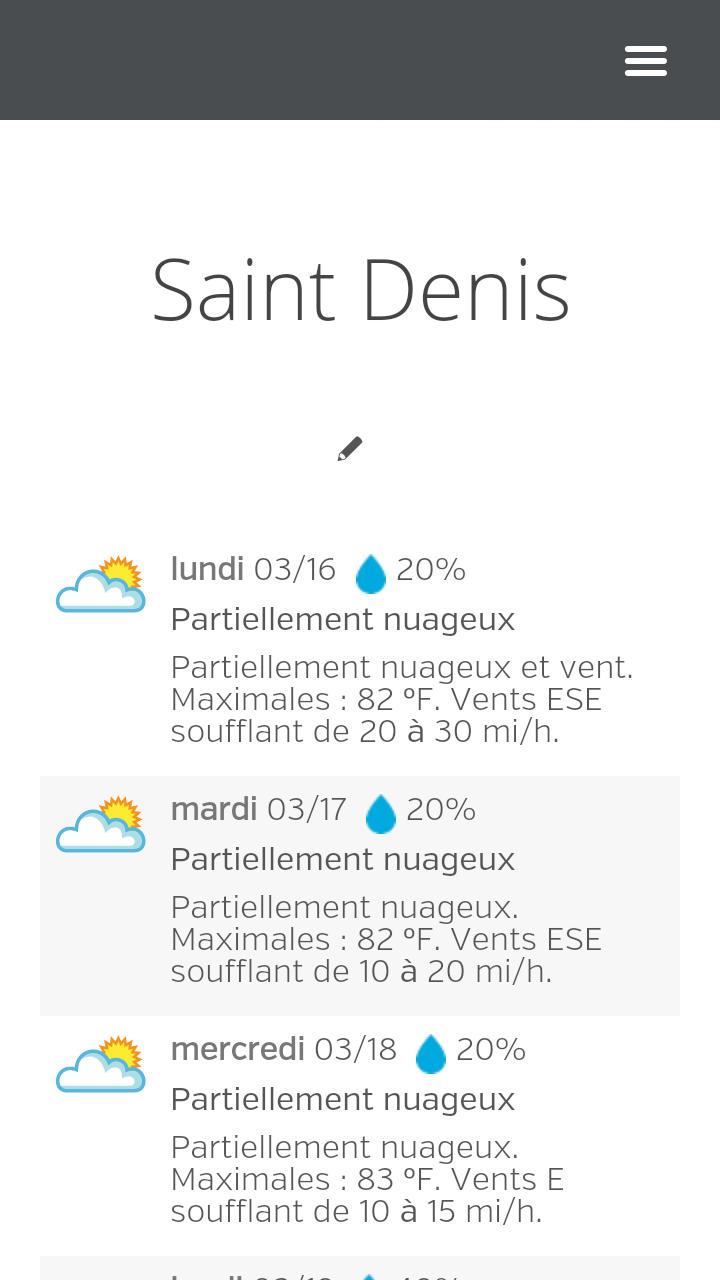The height and width of the screenshot is (1280, 720).
Task: Click the 20% chance of rain for mardi
Action: pos(441,809)
